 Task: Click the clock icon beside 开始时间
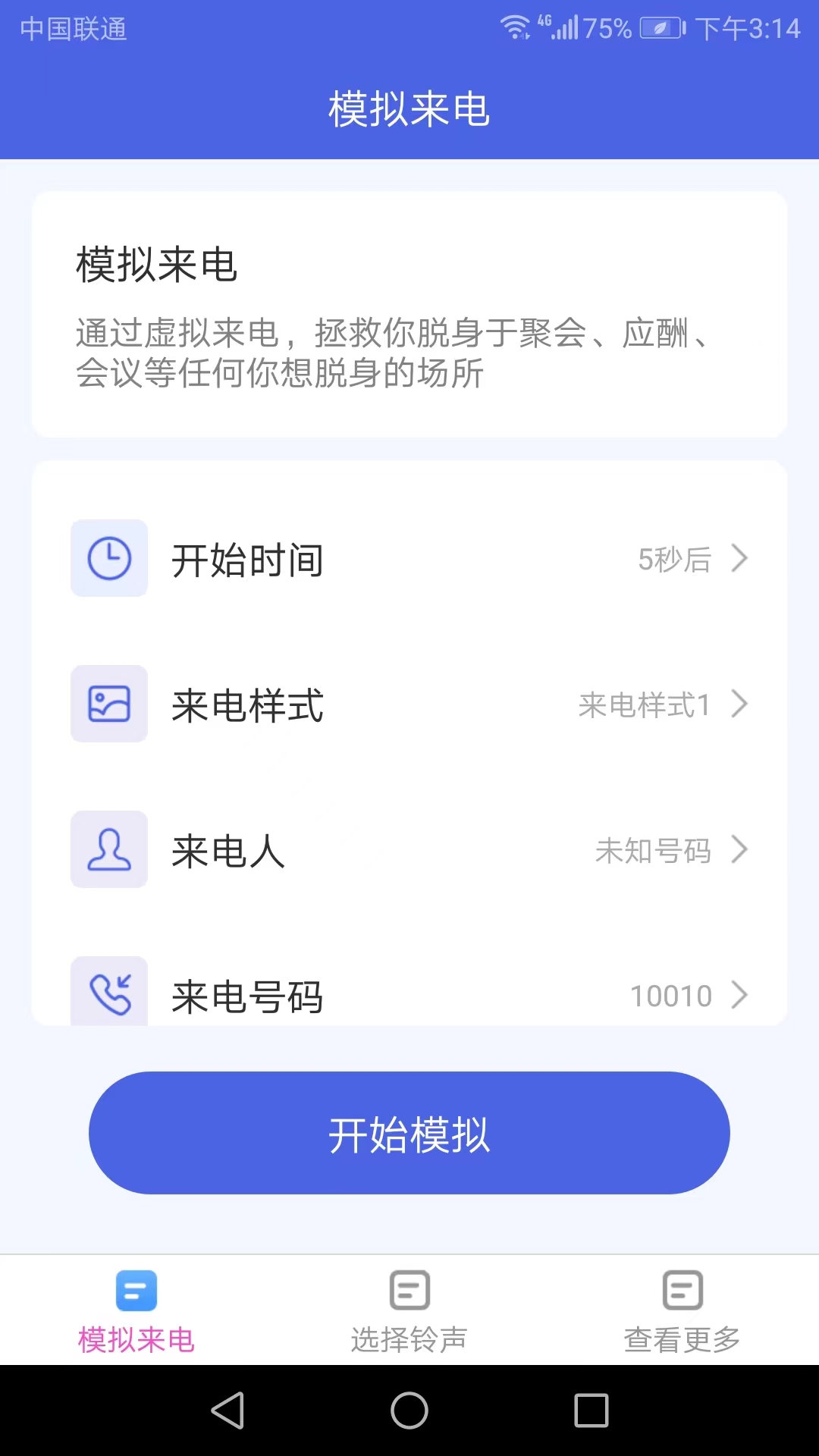pyautogui.click(x=109, y=558)
